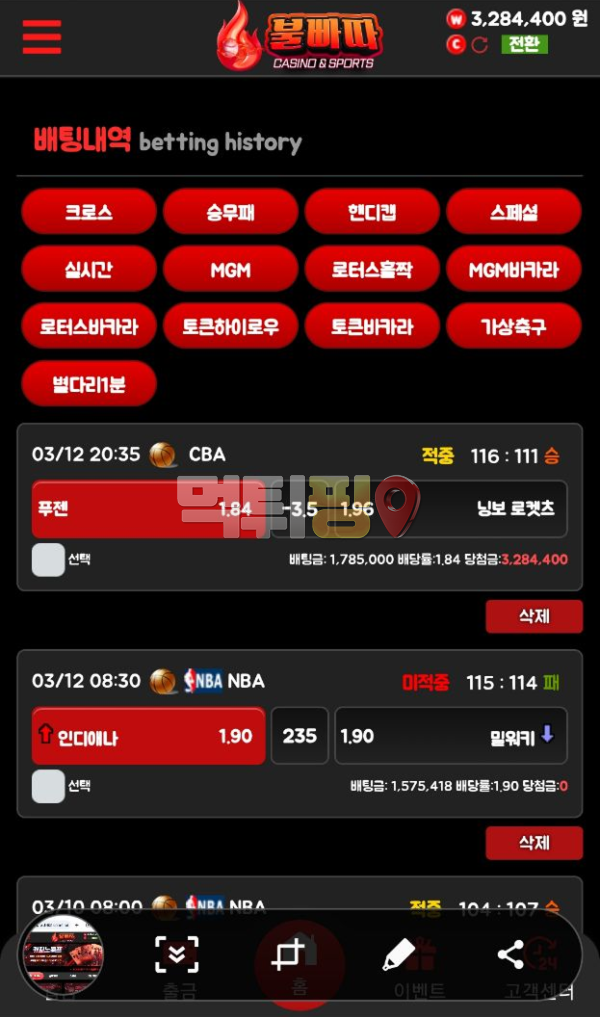Switch to MGM바카라 history
The image size is (600, 1017).
tap(514, 269)
